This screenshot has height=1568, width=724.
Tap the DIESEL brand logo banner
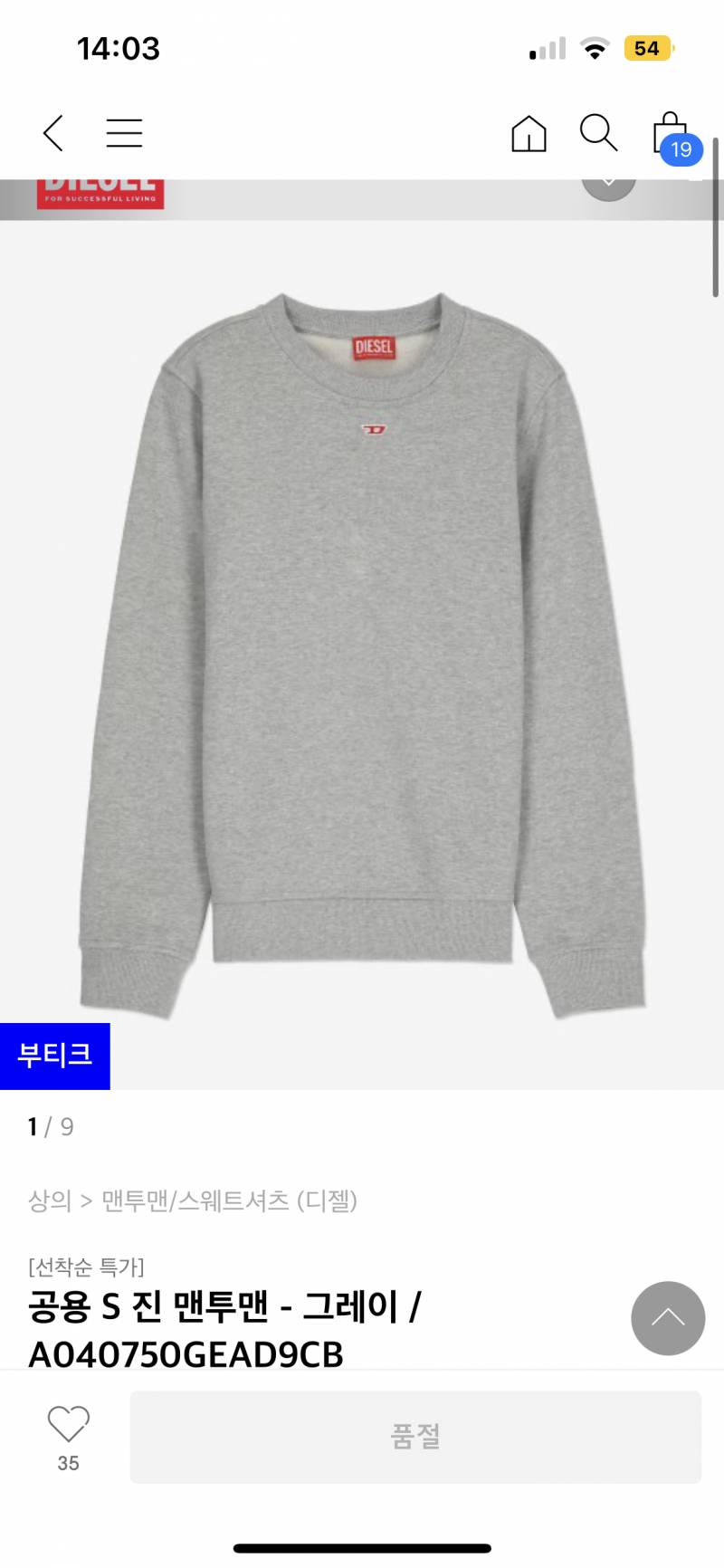pyautogui.click(x=100, y=190)
